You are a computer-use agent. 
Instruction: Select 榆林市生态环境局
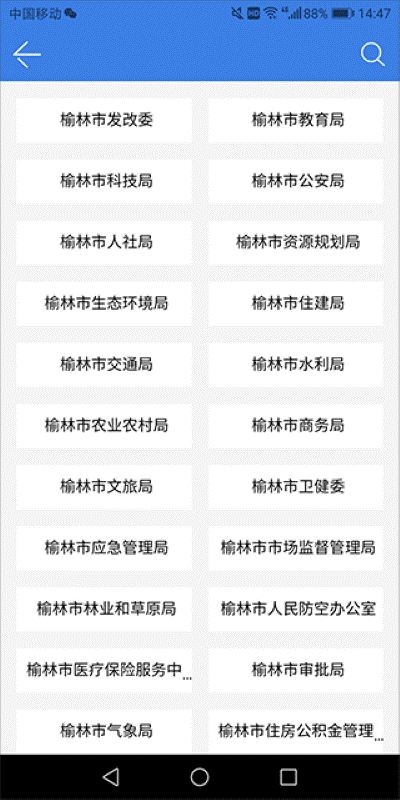[x=104, y=304]
